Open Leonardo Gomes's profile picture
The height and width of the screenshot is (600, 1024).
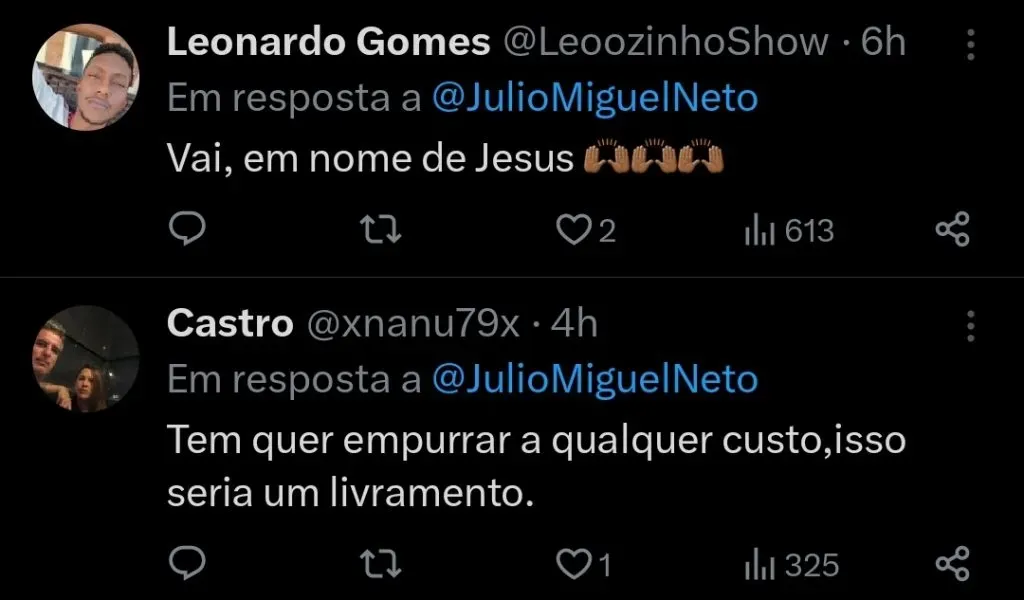[85, 78]
